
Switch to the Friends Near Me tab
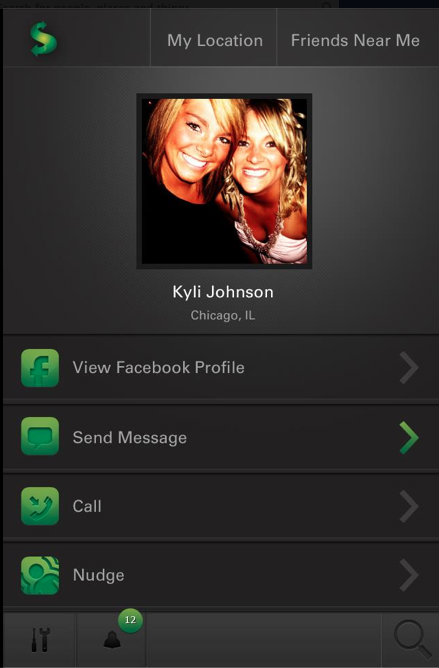(x=355, y=40)
